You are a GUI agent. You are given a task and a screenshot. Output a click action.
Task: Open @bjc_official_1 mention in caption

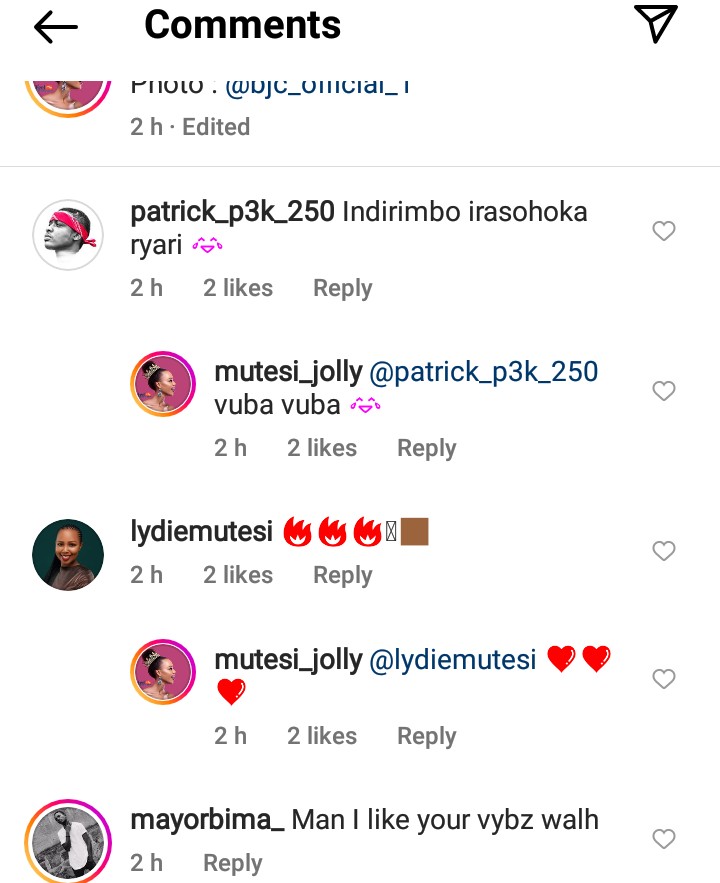(x=318, y=88)
